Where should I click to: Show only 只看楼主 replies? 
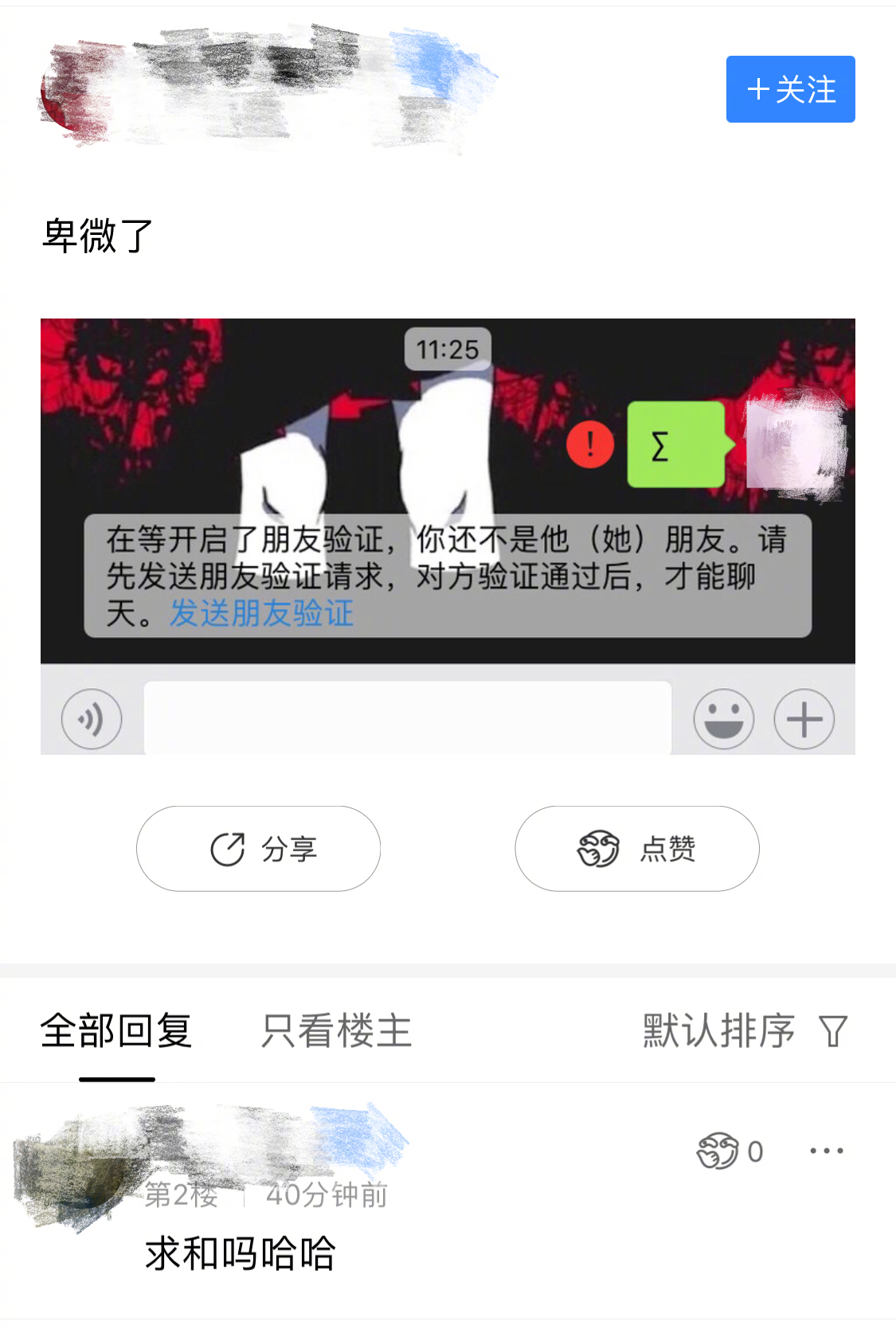336,1031
